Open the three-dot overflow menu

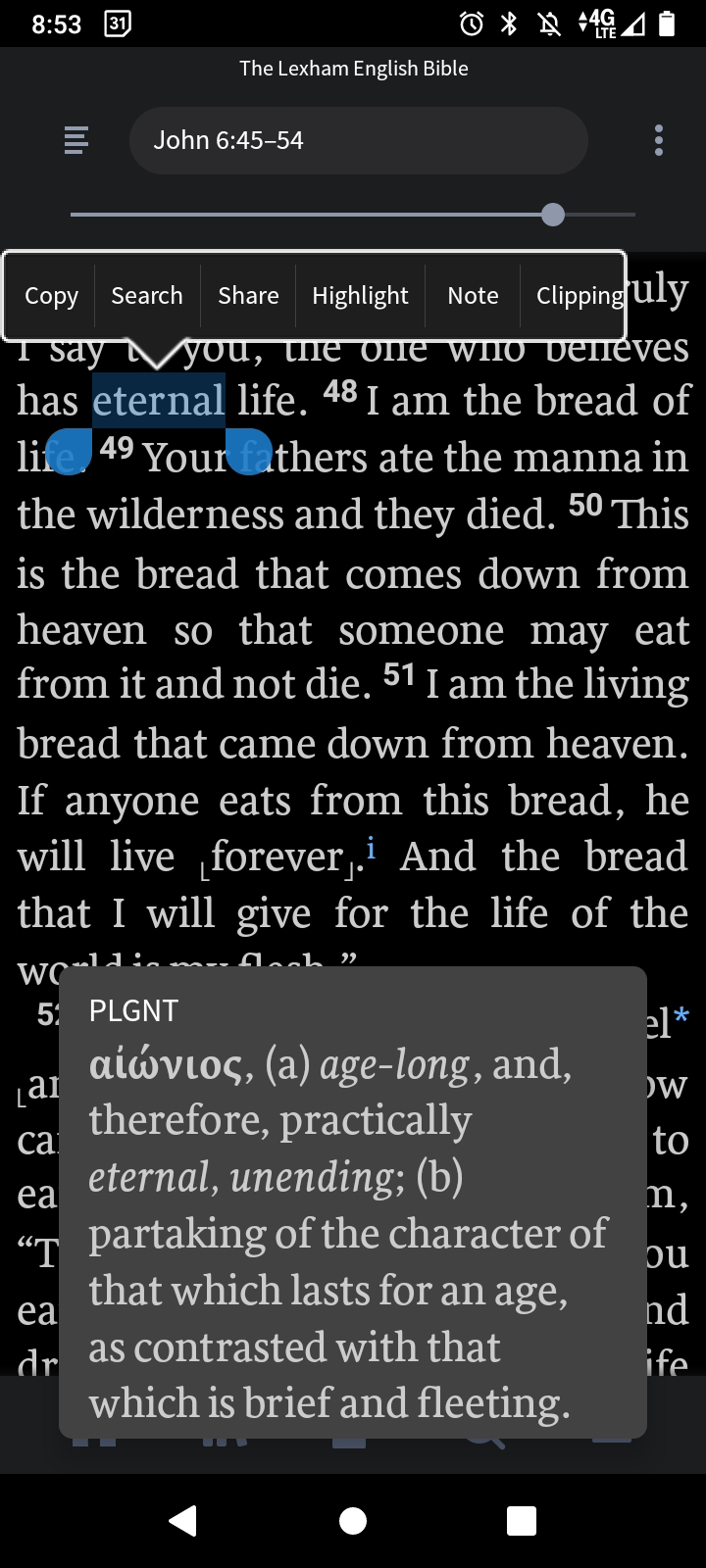[x=658, y=140]
